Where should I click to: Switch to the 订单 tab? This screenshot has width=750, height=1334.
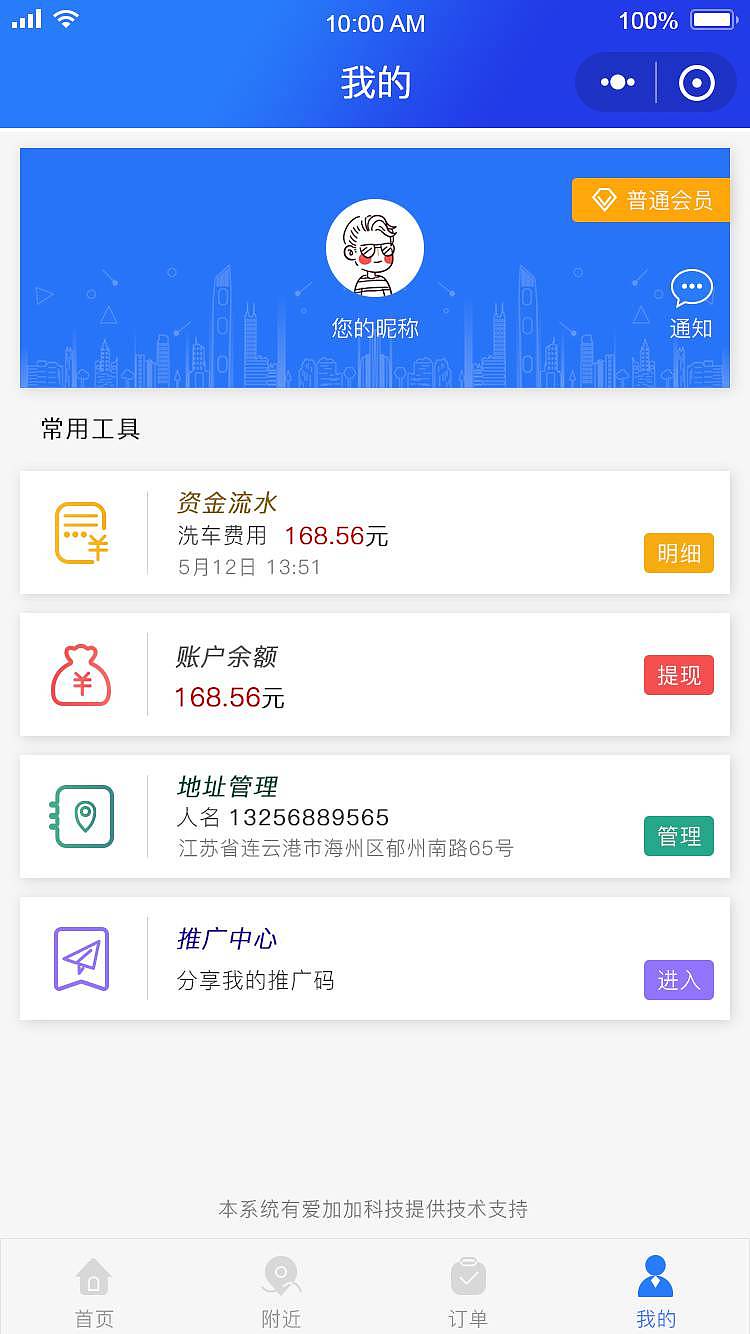(468, 1288)
